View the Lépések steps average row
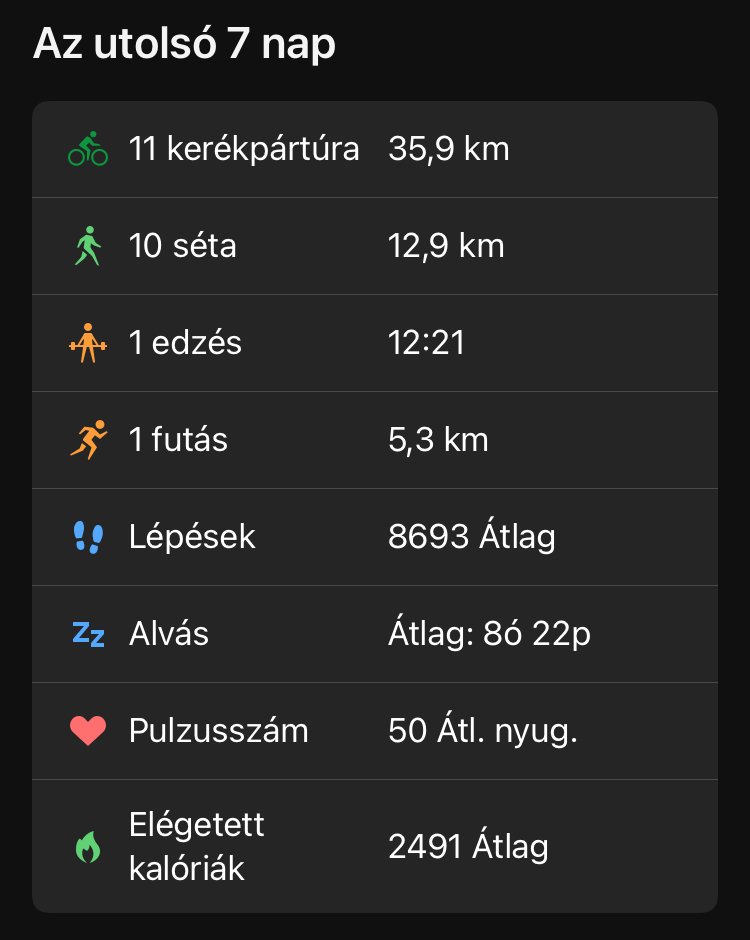The width and height of the screenshot is (750, 940). pyautogui.click(x=374, y=537)
